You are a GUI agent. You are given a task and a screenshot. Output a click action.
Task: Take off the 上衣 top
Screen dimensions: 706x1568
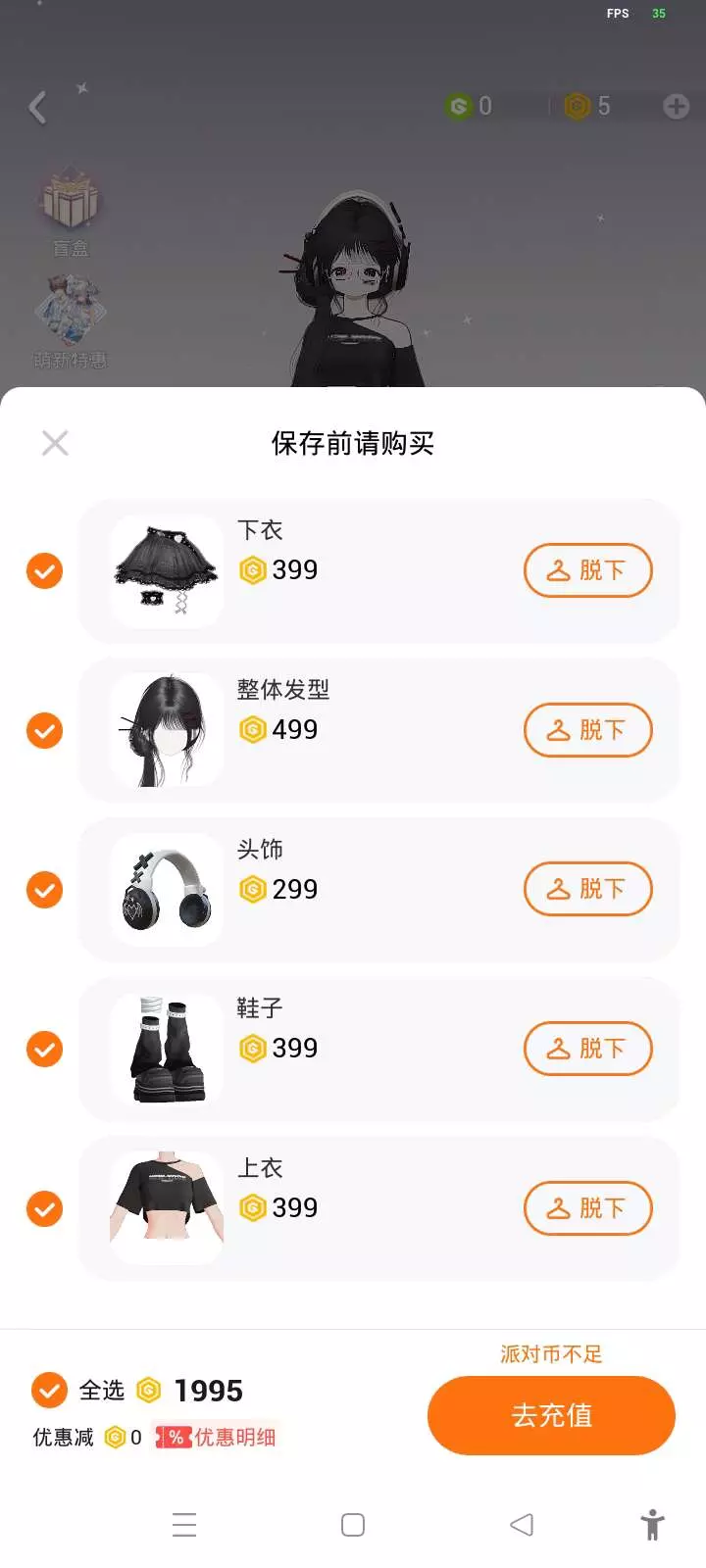coord(587,1208)
